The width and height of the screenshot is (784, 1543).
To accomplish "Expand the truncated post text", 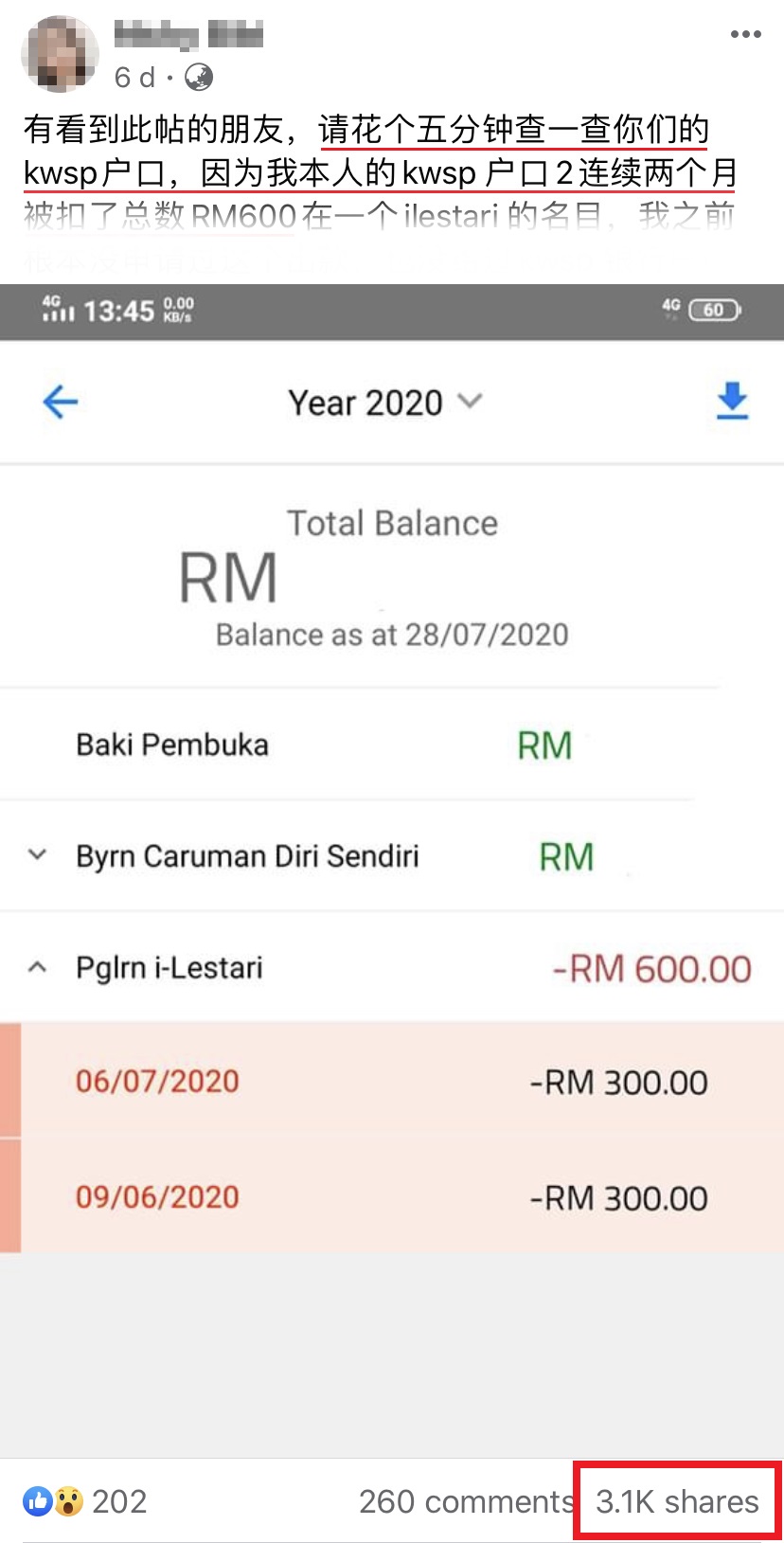I will click(379, 216).
